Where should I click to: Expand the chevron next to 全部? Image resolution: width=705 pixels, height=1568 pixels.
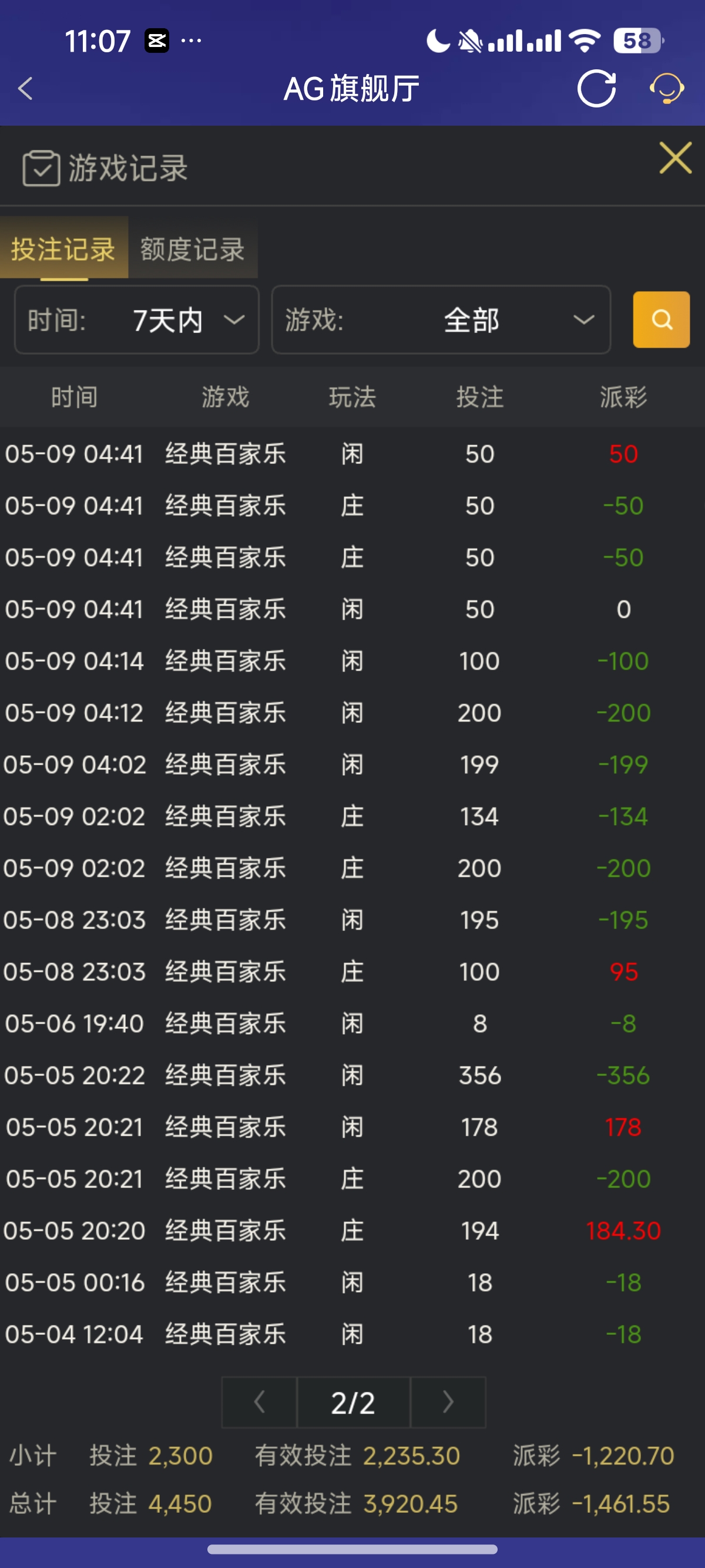coord(582,320)
